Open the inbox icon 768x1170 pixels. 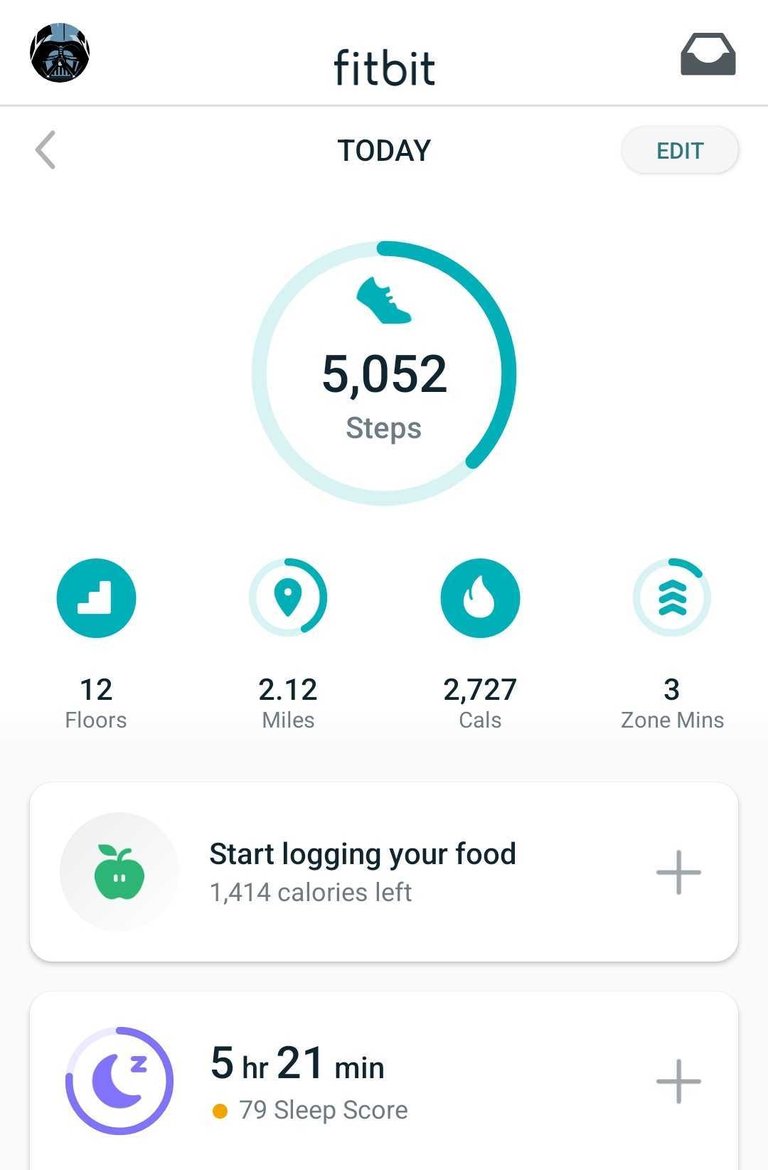click(708, 55)
